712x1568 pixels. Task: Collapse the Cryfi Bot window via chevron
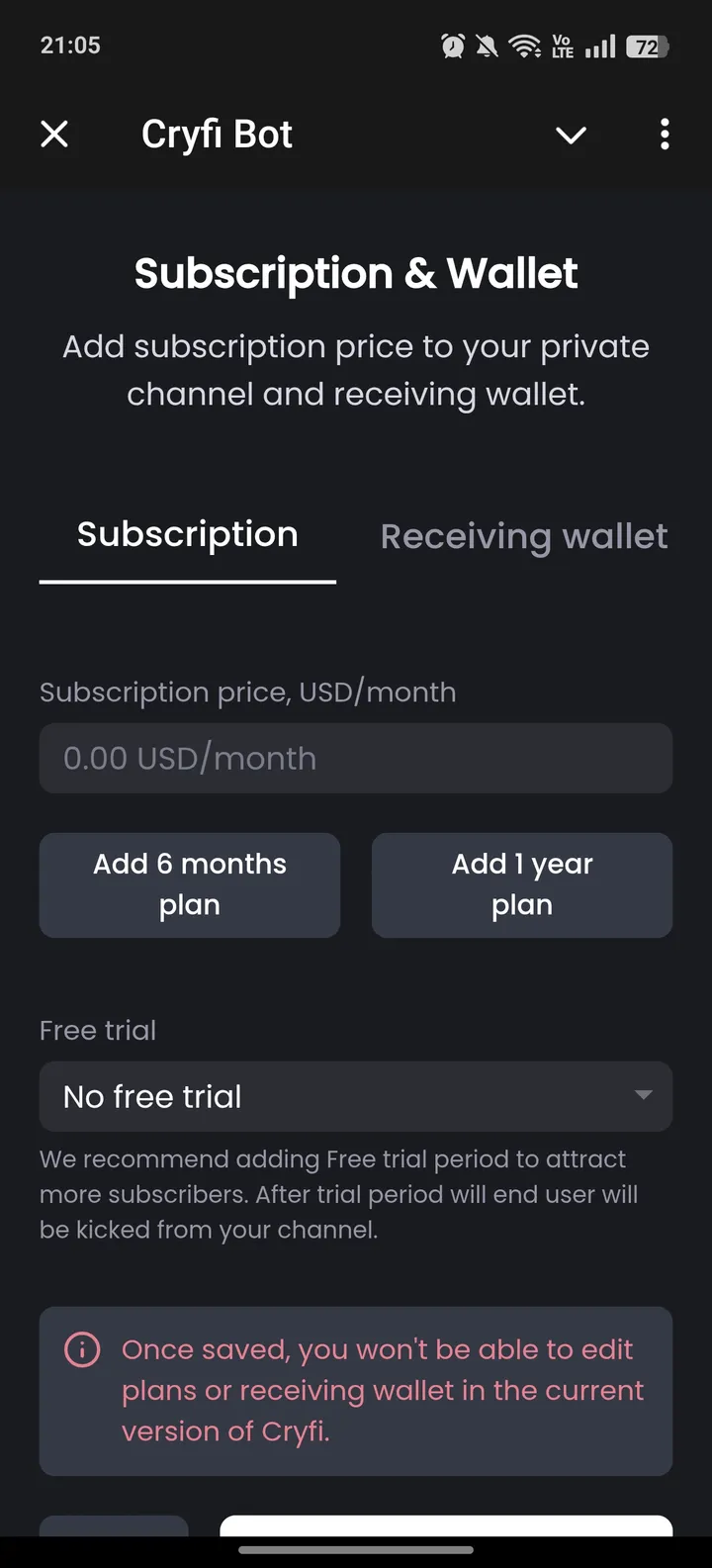[571, 135]
